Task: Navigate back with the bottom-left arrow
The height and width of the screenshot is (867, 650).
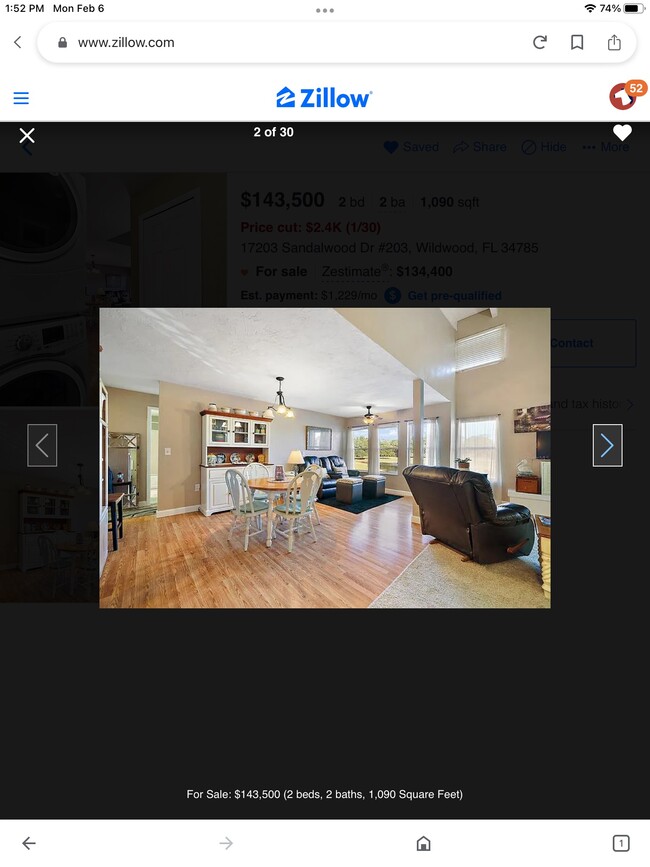Action: click(x=29, y=843)
